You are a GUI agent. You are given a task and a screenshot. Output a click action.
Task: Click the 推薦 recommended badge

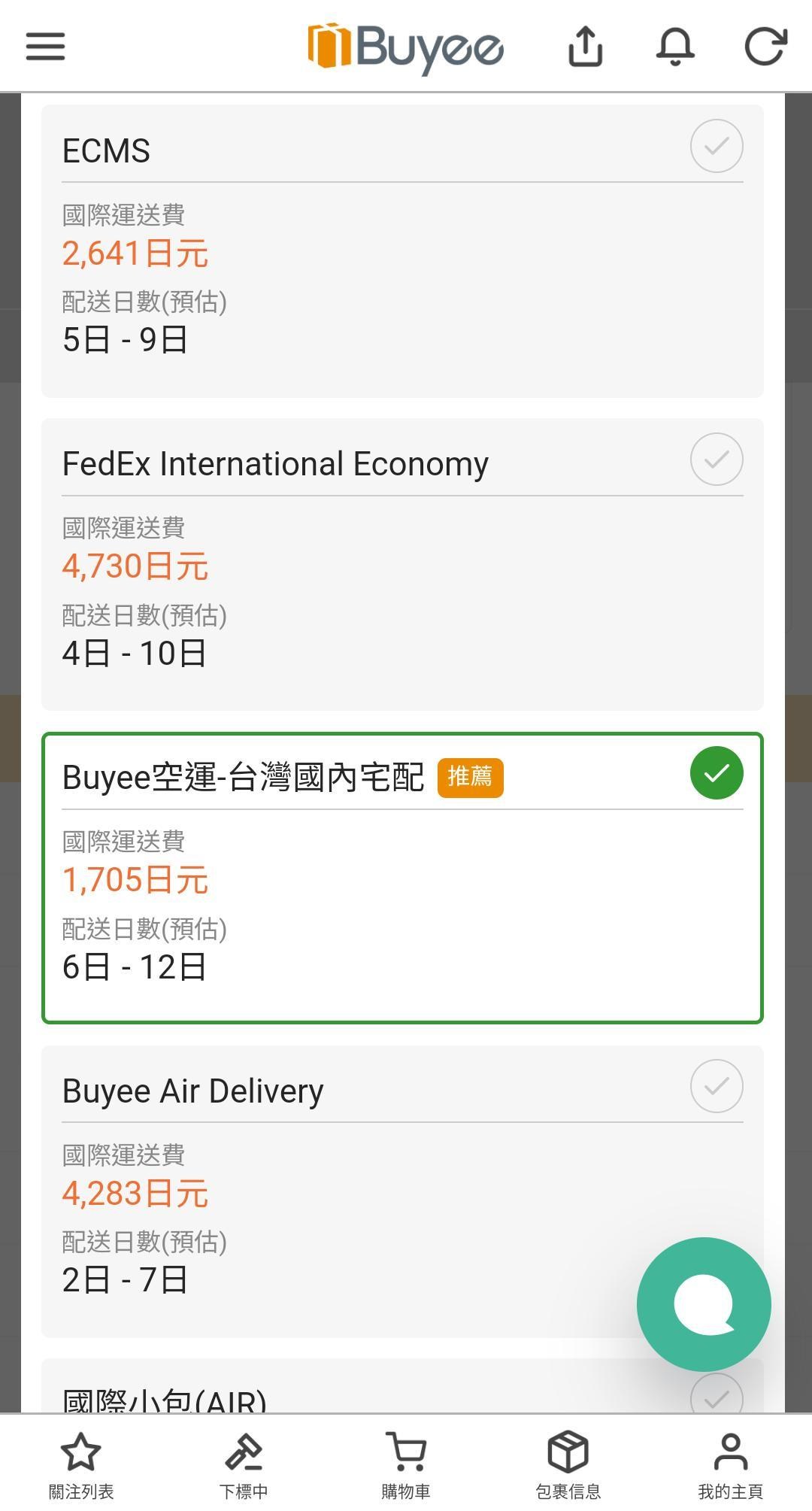point(470,778)
